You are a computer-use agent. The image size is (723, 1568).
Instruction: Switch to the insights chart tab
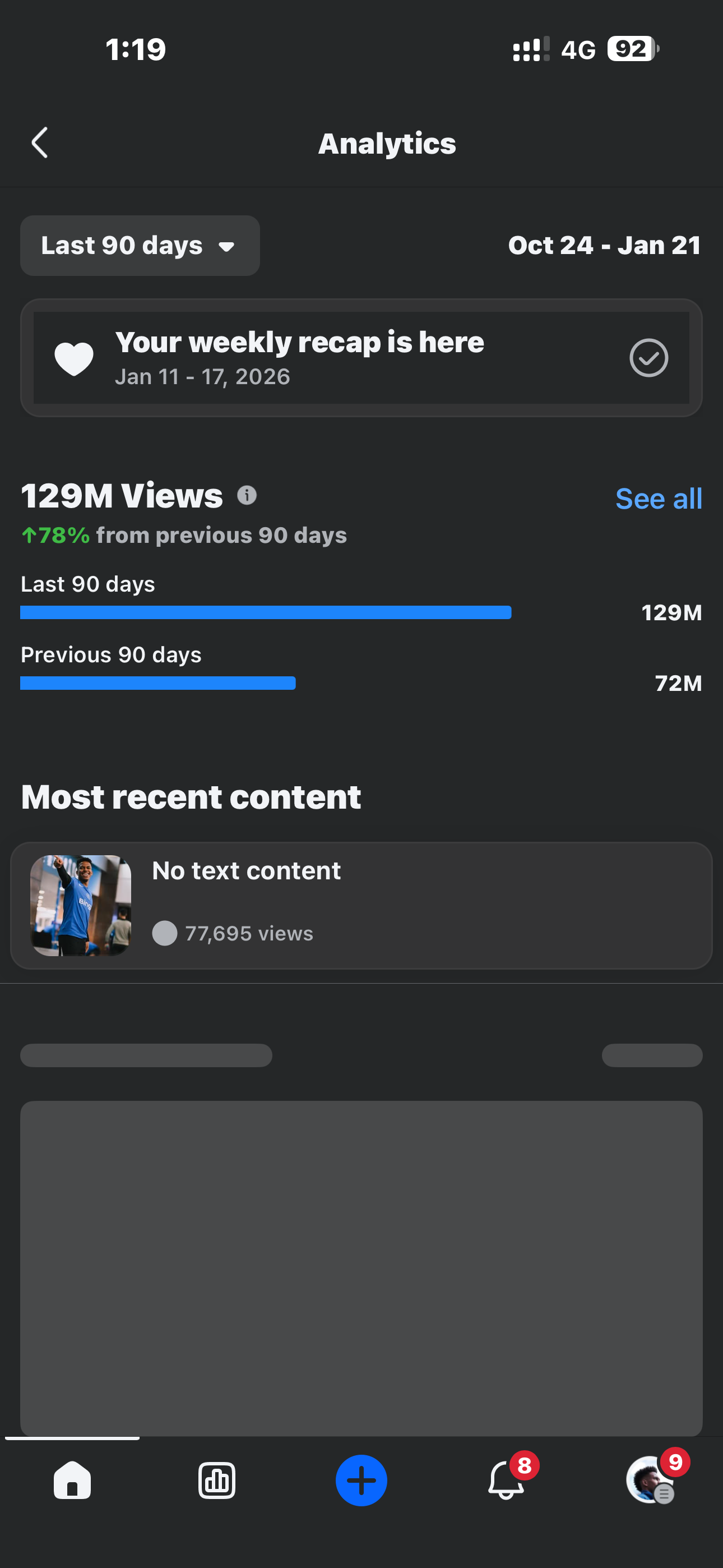[x=217, y=1481]
